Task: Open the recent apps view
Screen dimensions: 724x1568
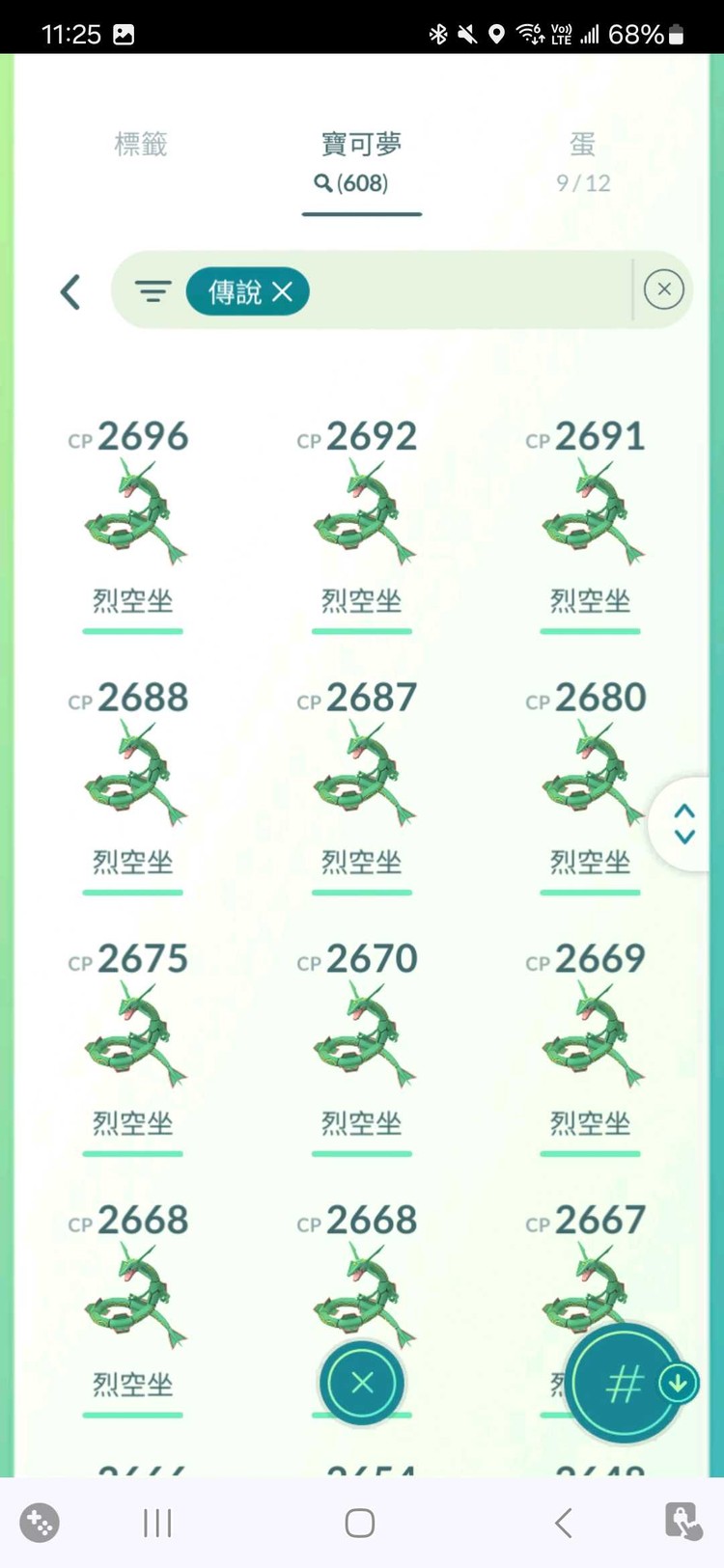Action: (157, 1523)
